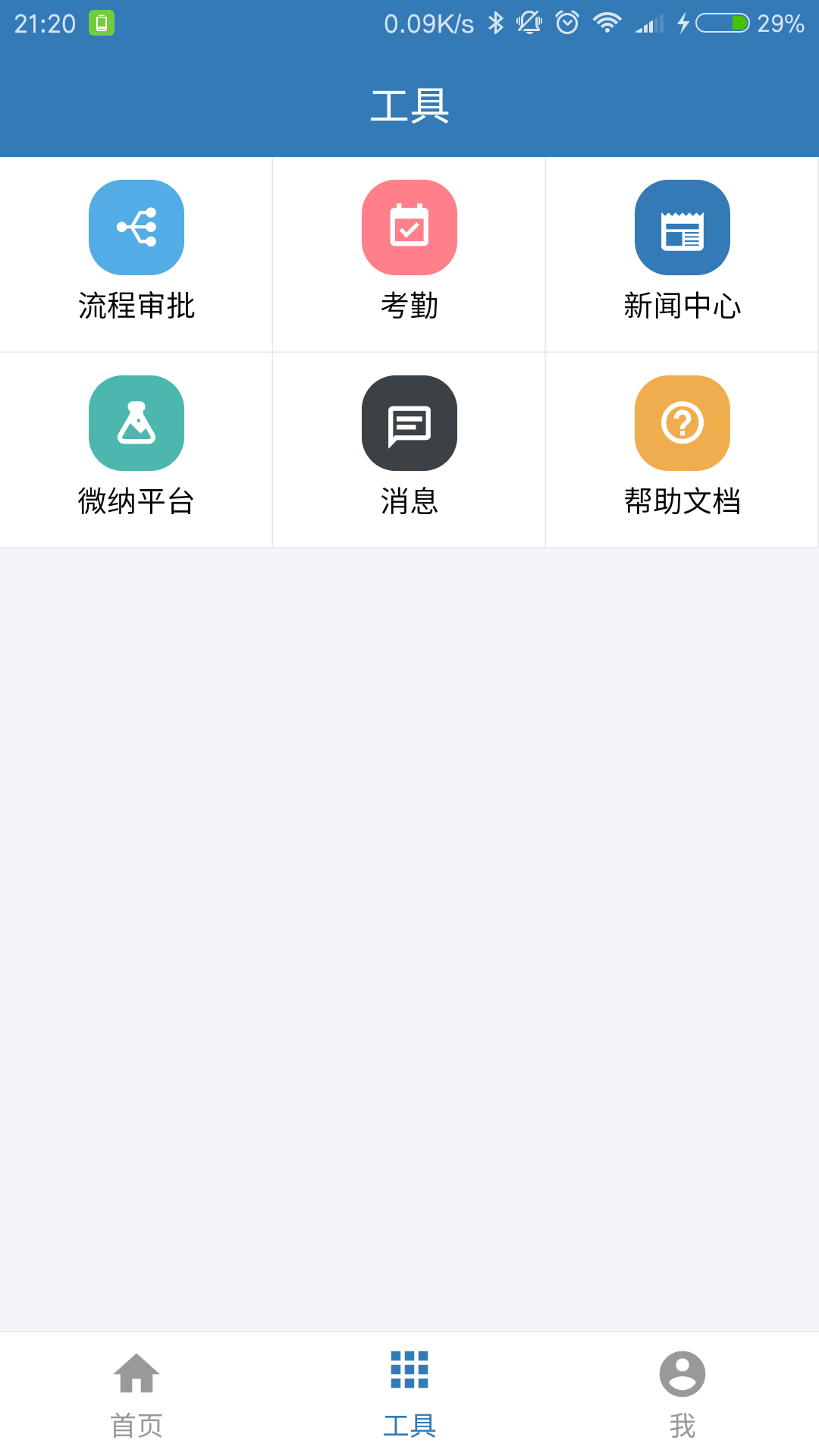Open the 帮助文档 question mark icon

point(682,423)
